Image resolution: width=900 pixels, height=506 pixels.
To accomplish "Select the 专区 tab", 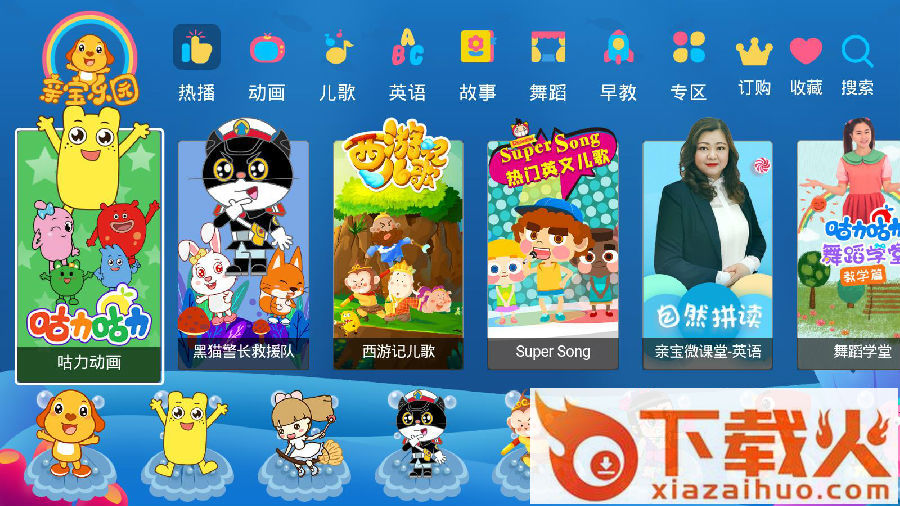I will coord(688,64).
